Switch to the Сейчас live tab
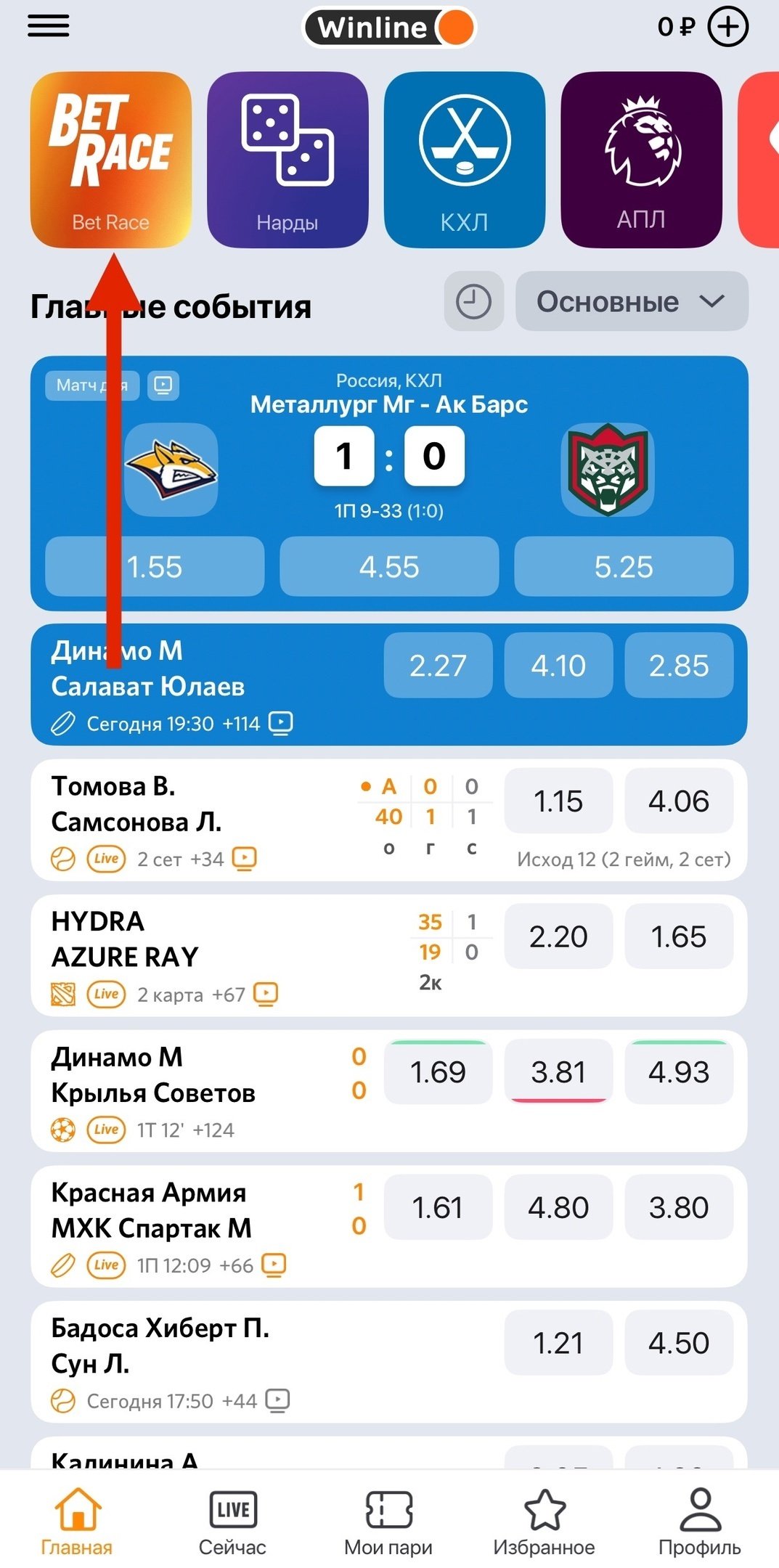This screenshot has height=1568, width=779. tap(232, 1522)
